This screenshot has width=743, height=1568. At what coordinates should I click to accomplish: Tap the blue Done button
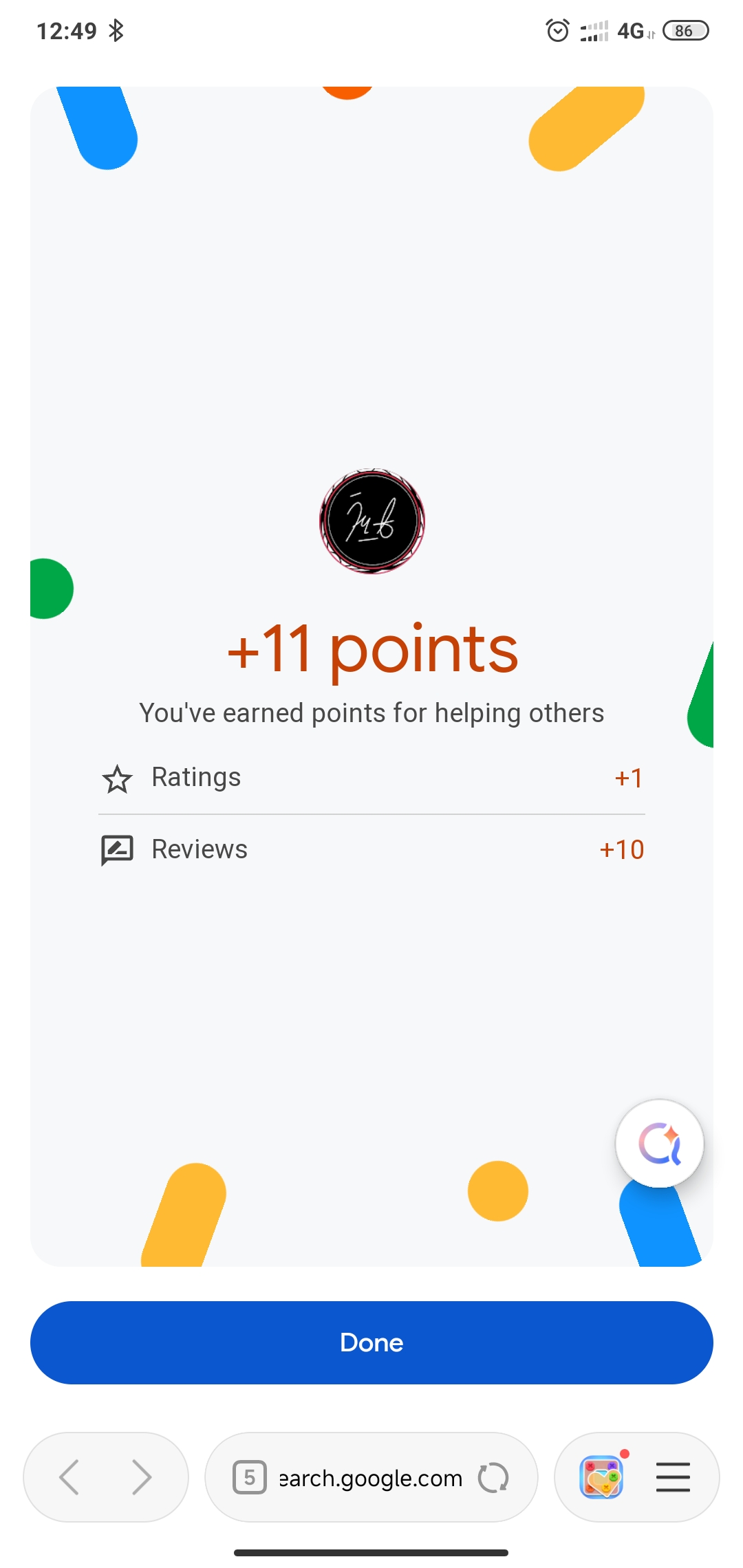(371, 1342)
